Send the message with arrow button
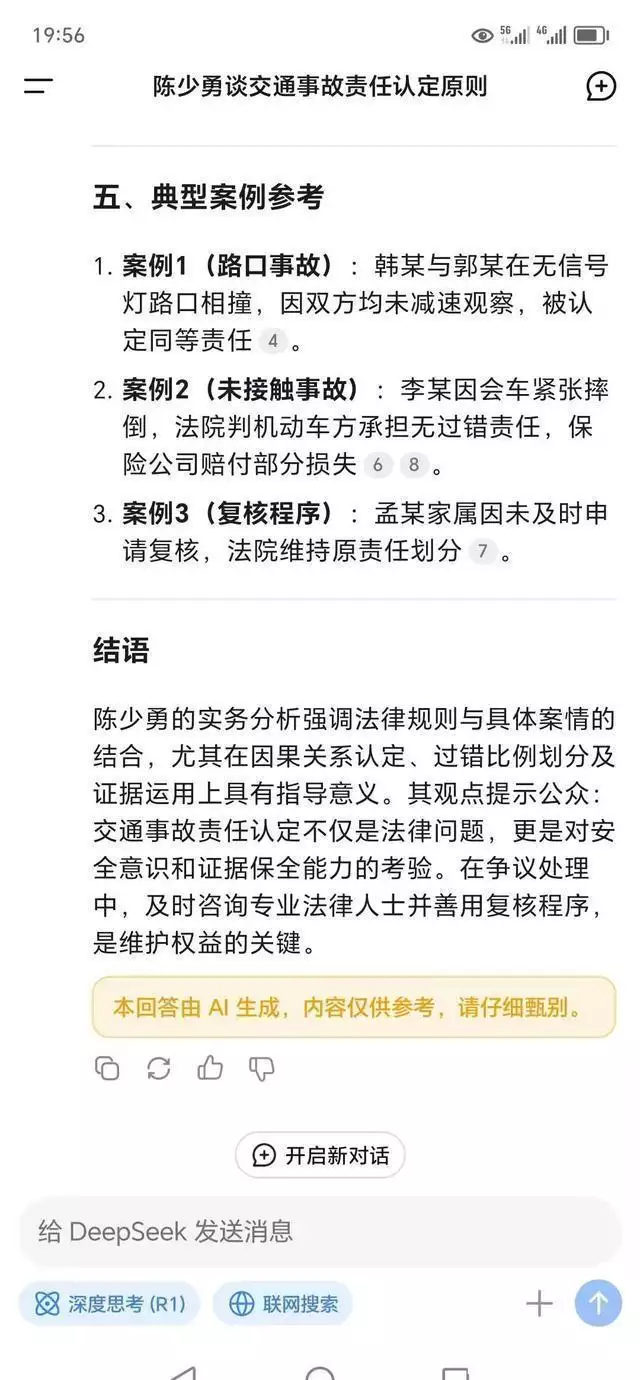The height and width of the screenshot is (1380, 640). [x=598, y=1303]
